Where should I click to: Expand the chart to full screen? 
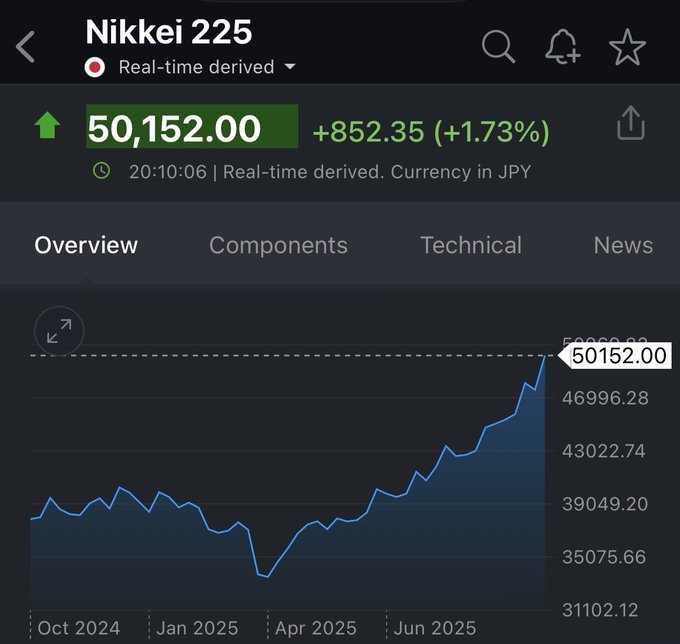59,332
